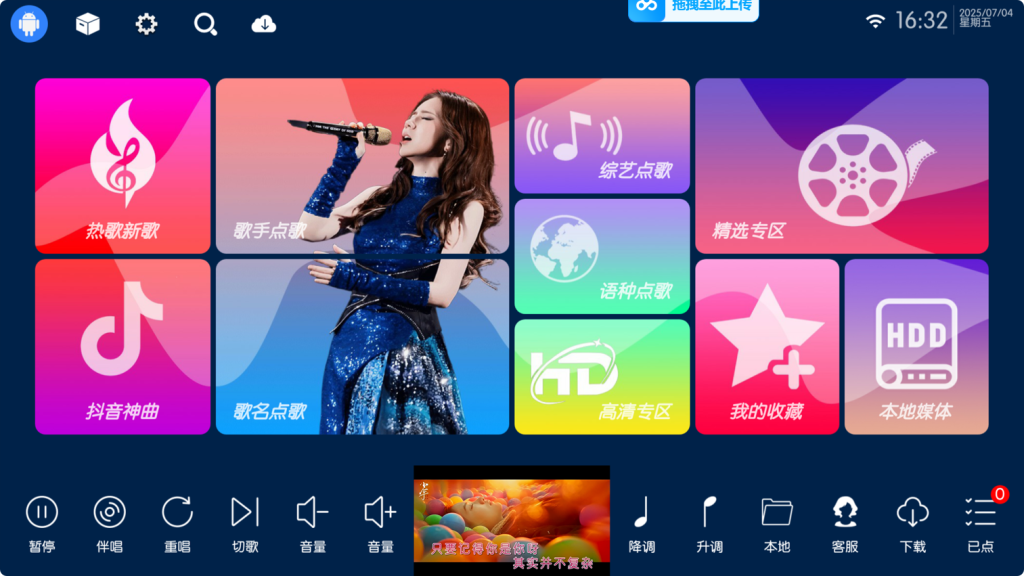Tap the cloud download icon at top

(264, 24)
